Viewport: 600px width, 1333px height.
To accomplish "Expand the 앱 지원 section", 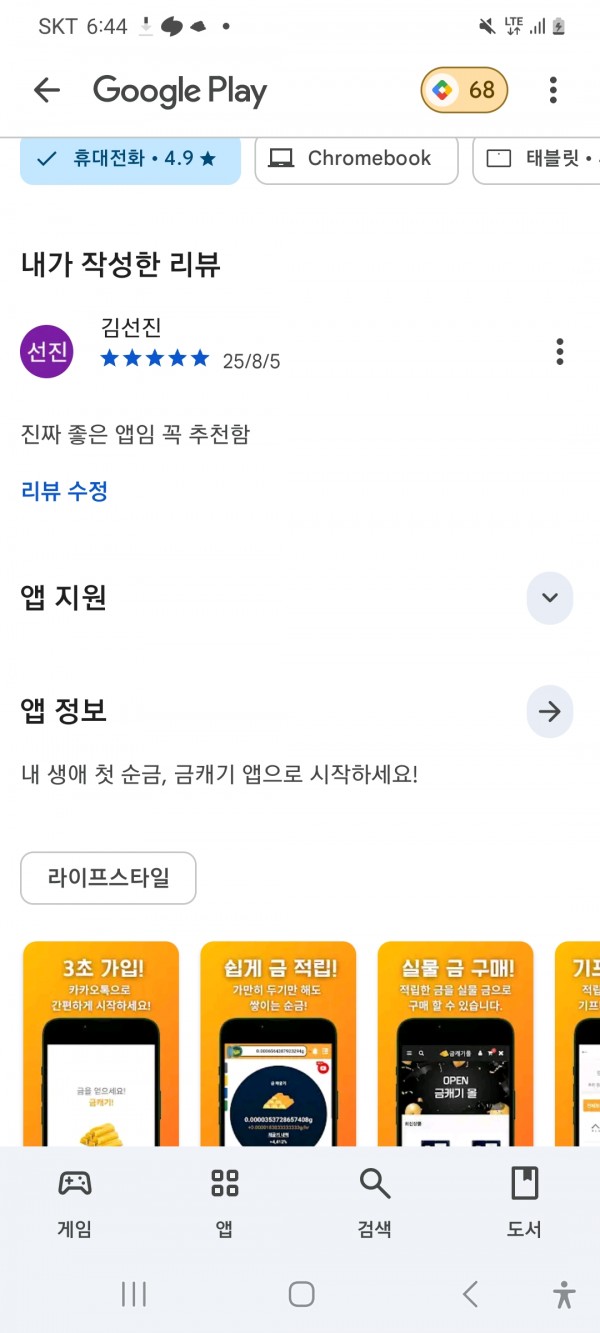I will pyautogui.click(x=550, y=598).
